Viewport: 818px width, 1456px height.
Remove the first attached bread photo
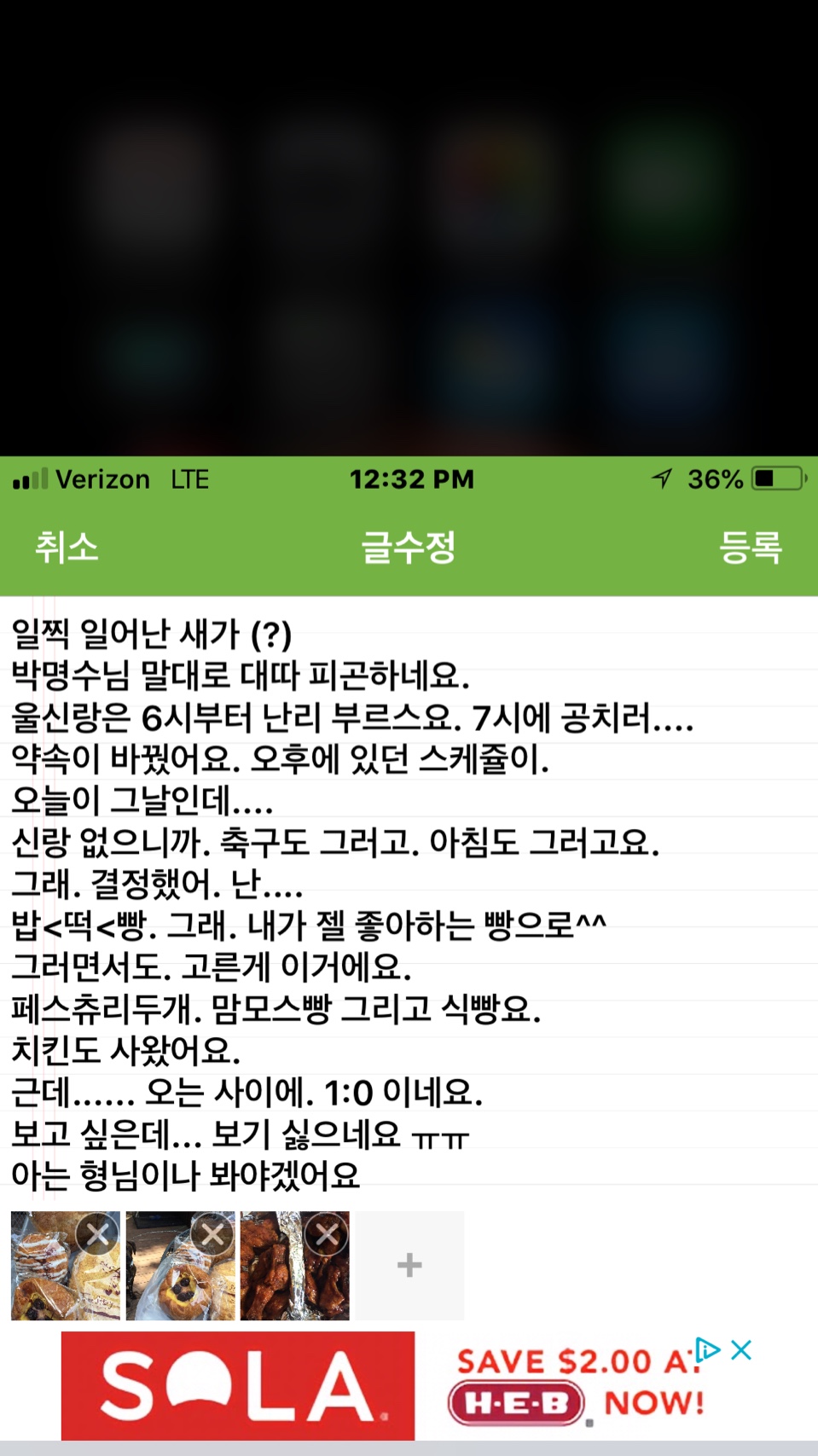pyautogui.click(x=98, y=1234)
